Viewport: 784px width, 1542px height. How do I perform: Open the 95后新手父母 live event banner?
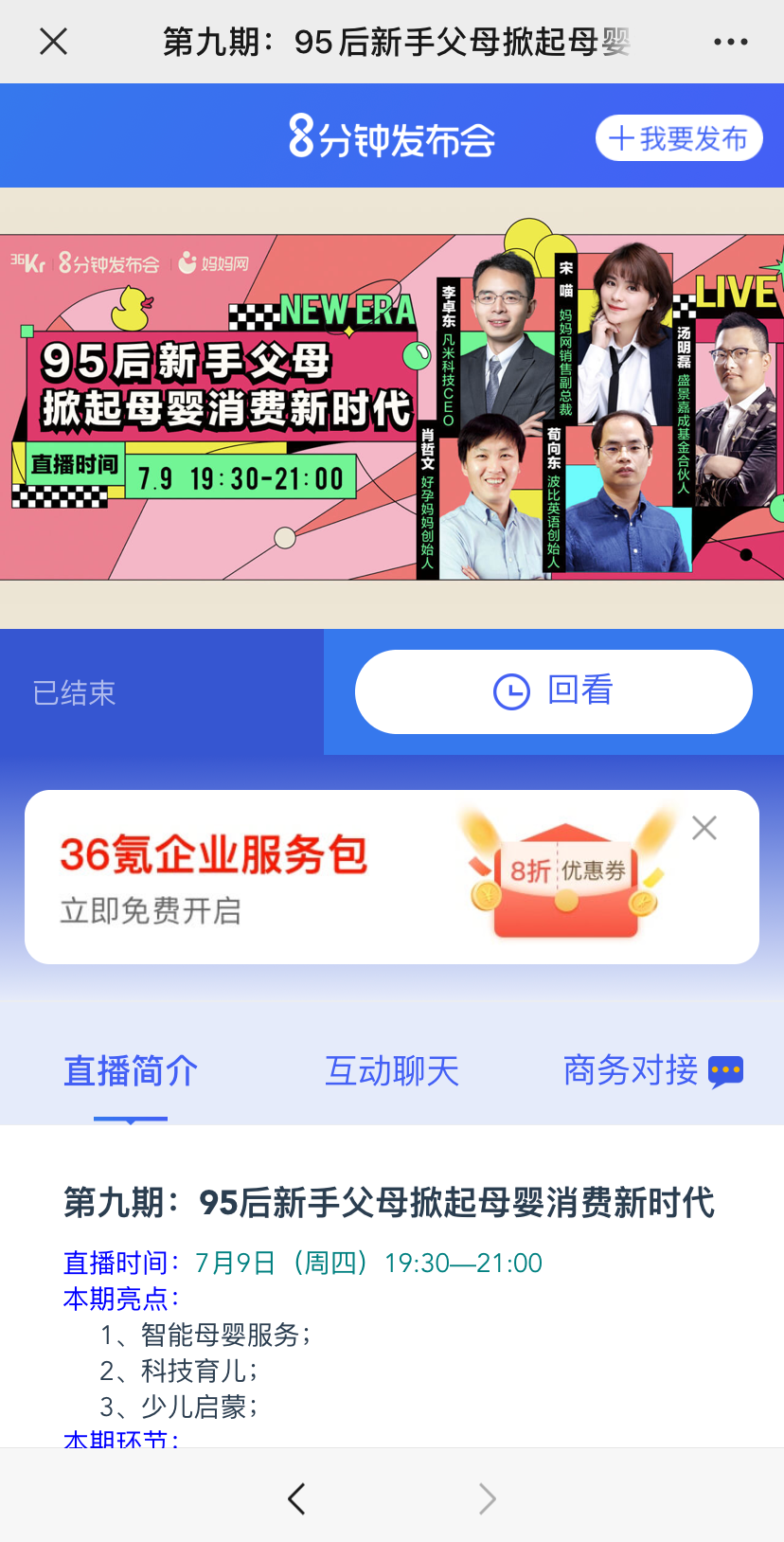392,407
